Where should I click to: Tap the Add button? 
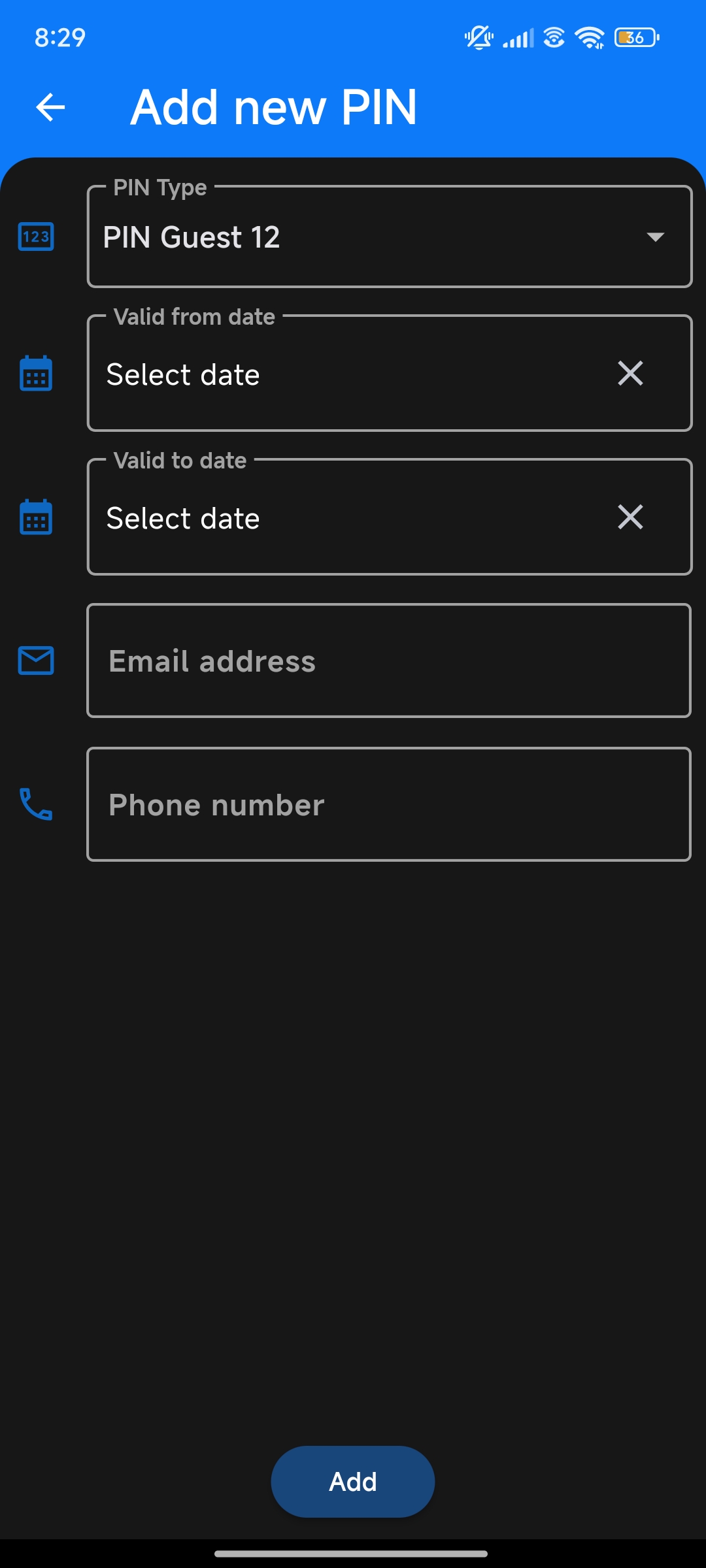point(353,1482)
